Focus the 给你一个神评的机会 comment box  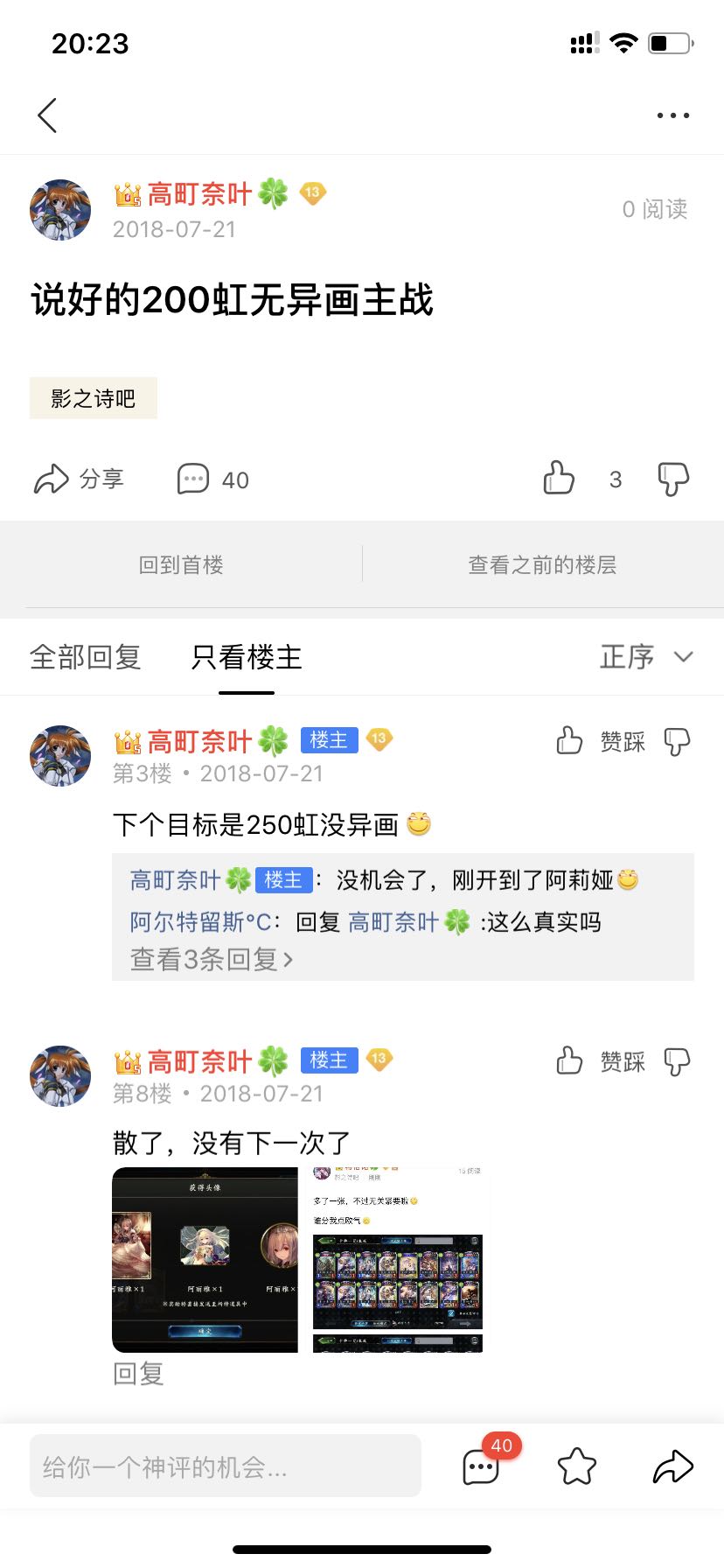[x=226, y=1467]
